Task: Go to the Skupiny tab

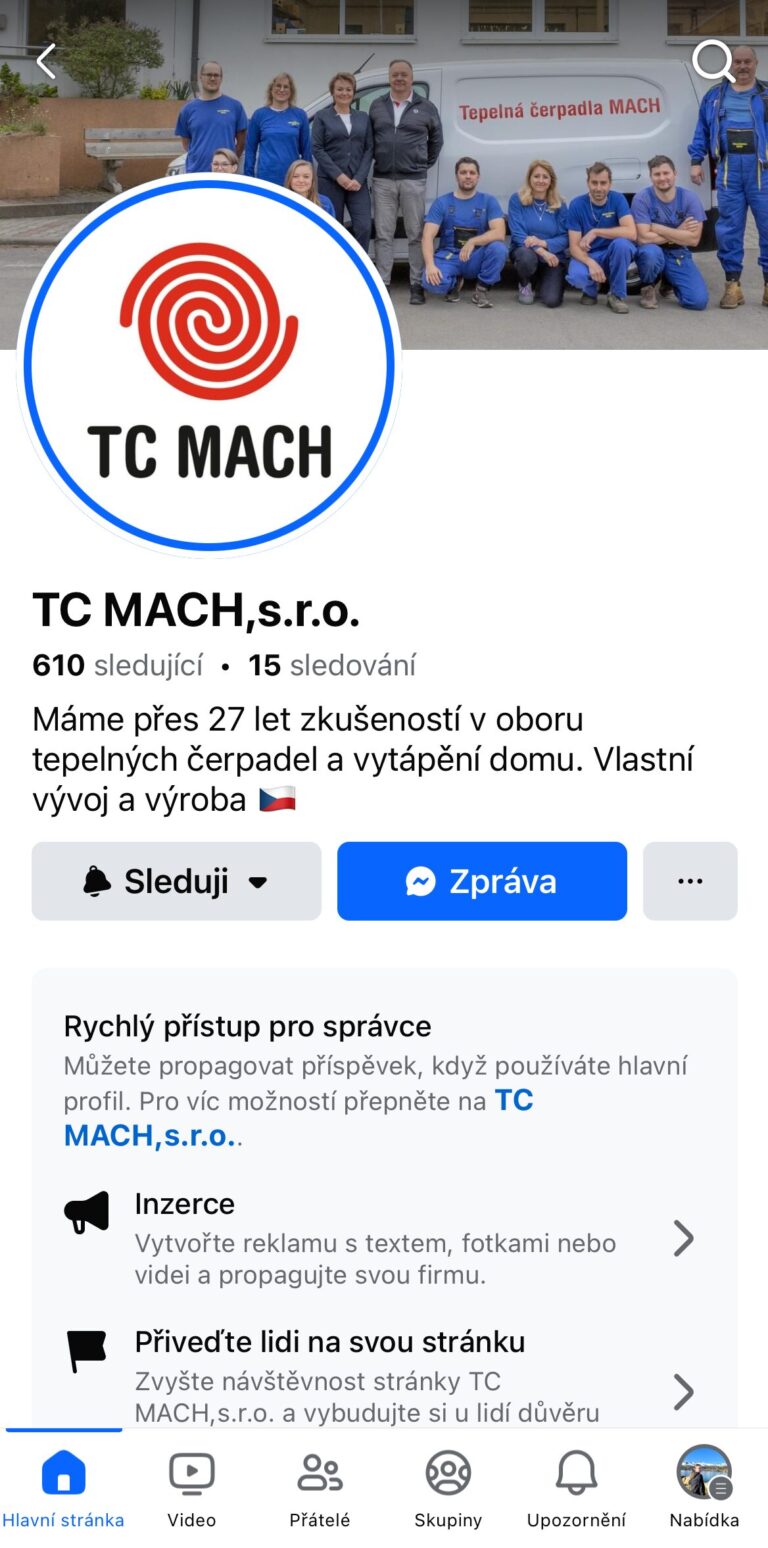Action: pyautogui.click(x=448, y=1488)
